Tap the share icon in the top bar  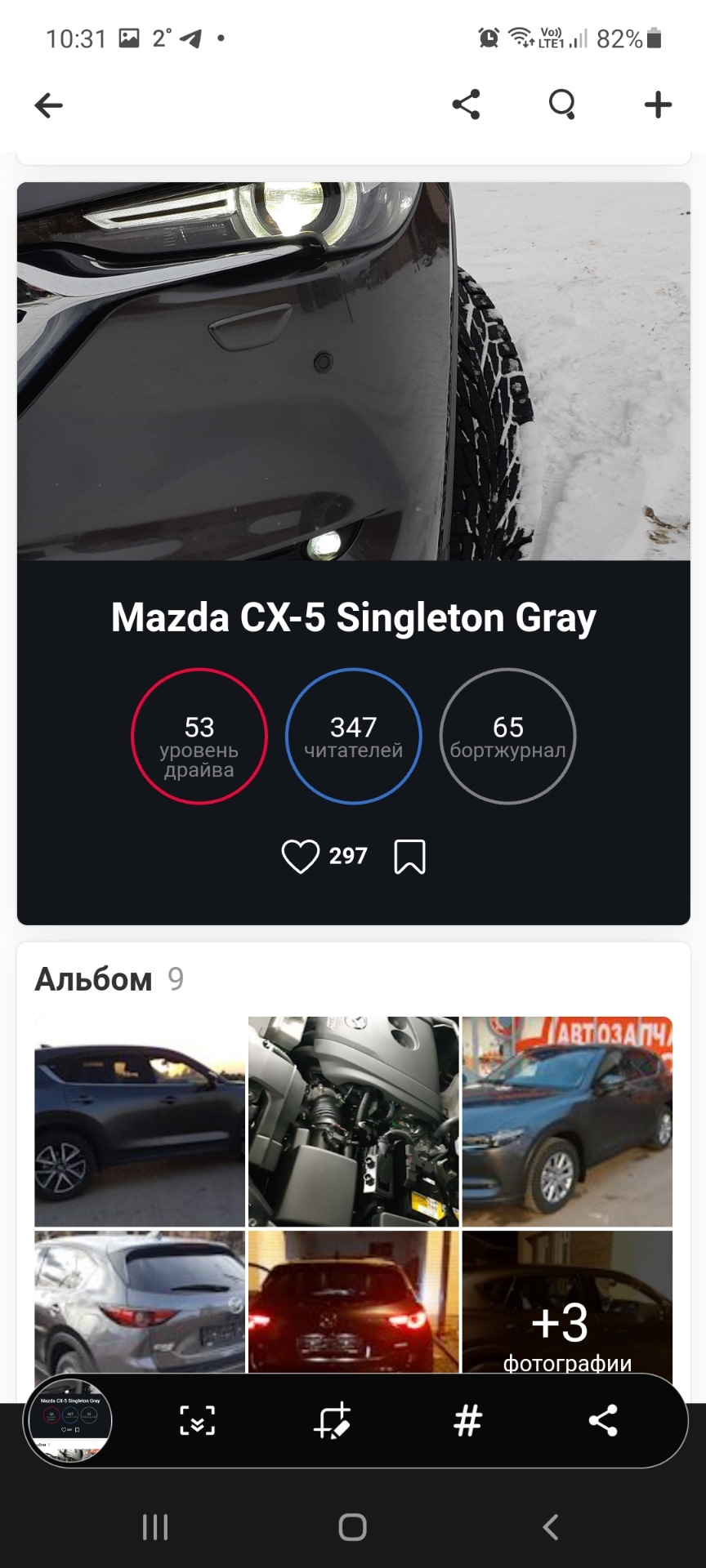[x=466, y=105]
